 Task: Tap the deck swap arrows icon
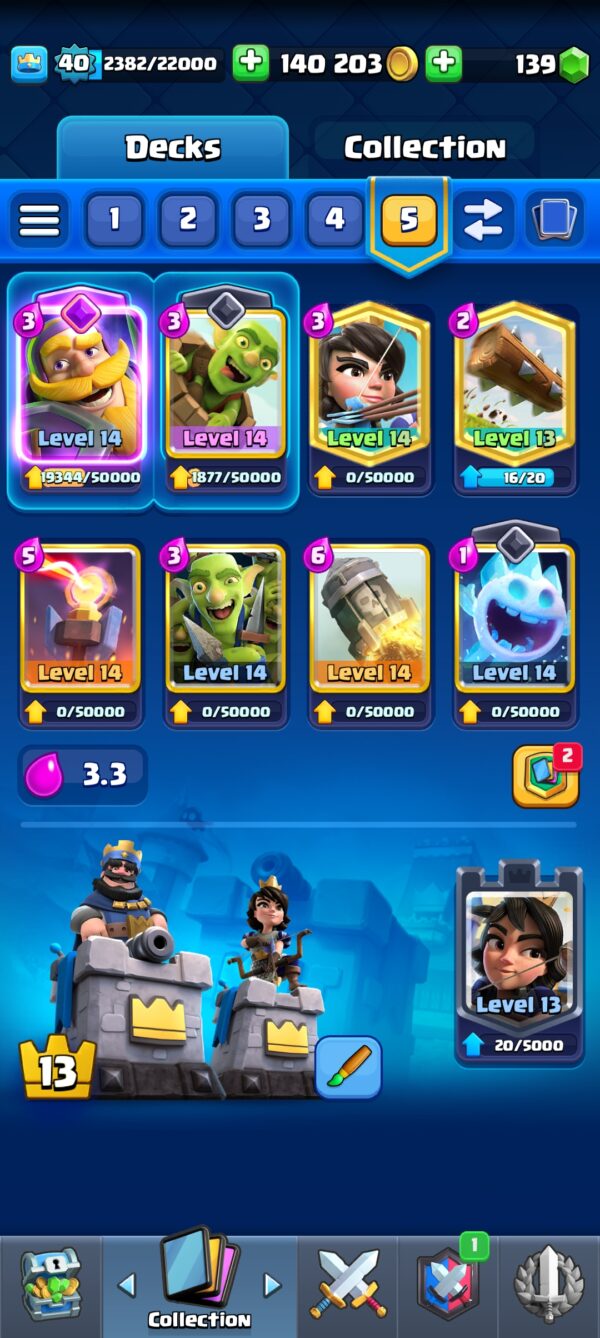(x=483, y=219)
